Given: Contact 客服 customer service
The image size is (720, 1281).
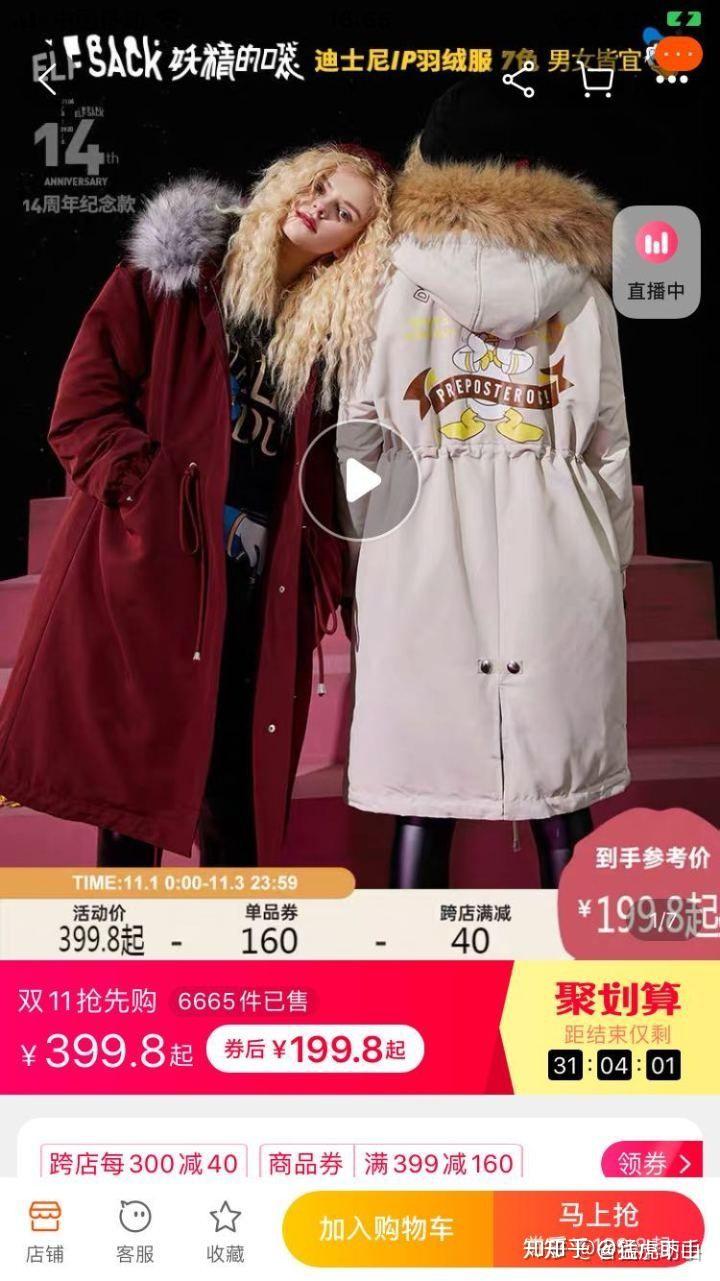Looking at the screenshot, I should tap(135, 1232).
